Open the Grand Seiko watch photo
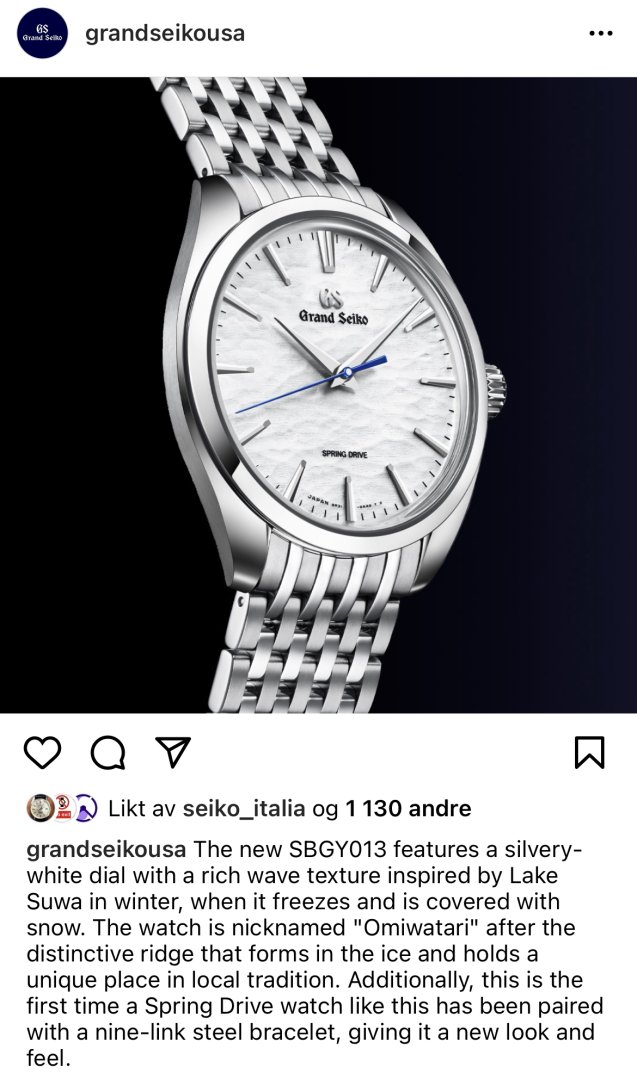Viewport: 637px width, 1080px height. tap(318, 395)
